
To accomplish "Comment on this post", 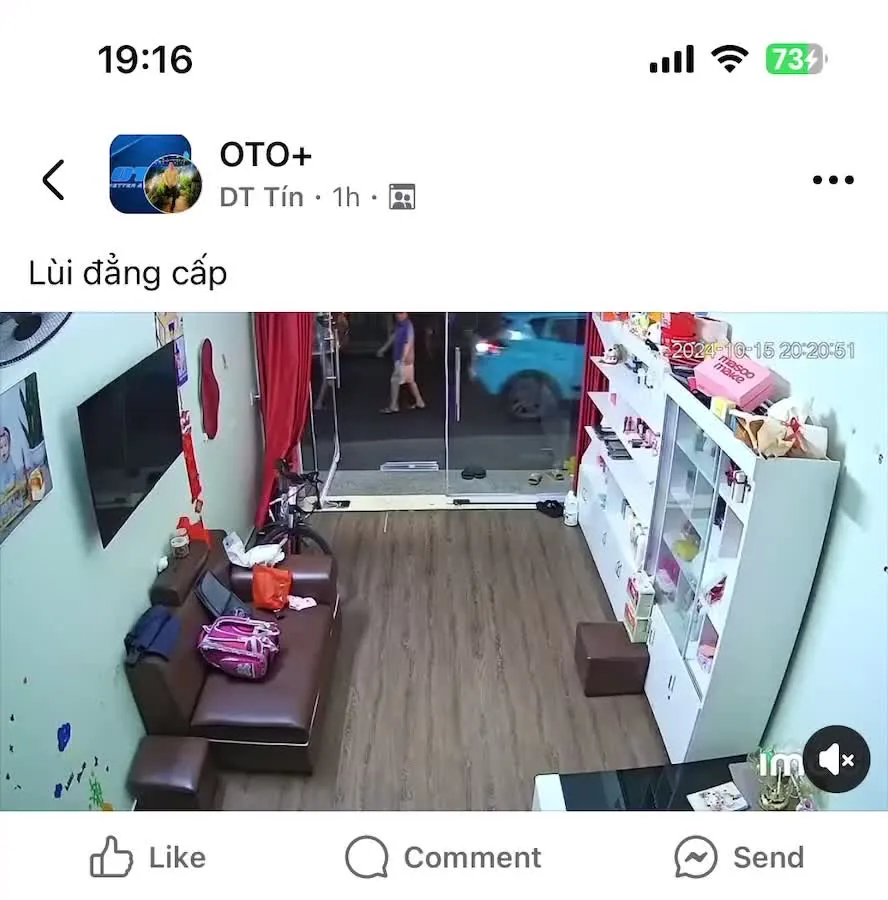I will [443, 858].
